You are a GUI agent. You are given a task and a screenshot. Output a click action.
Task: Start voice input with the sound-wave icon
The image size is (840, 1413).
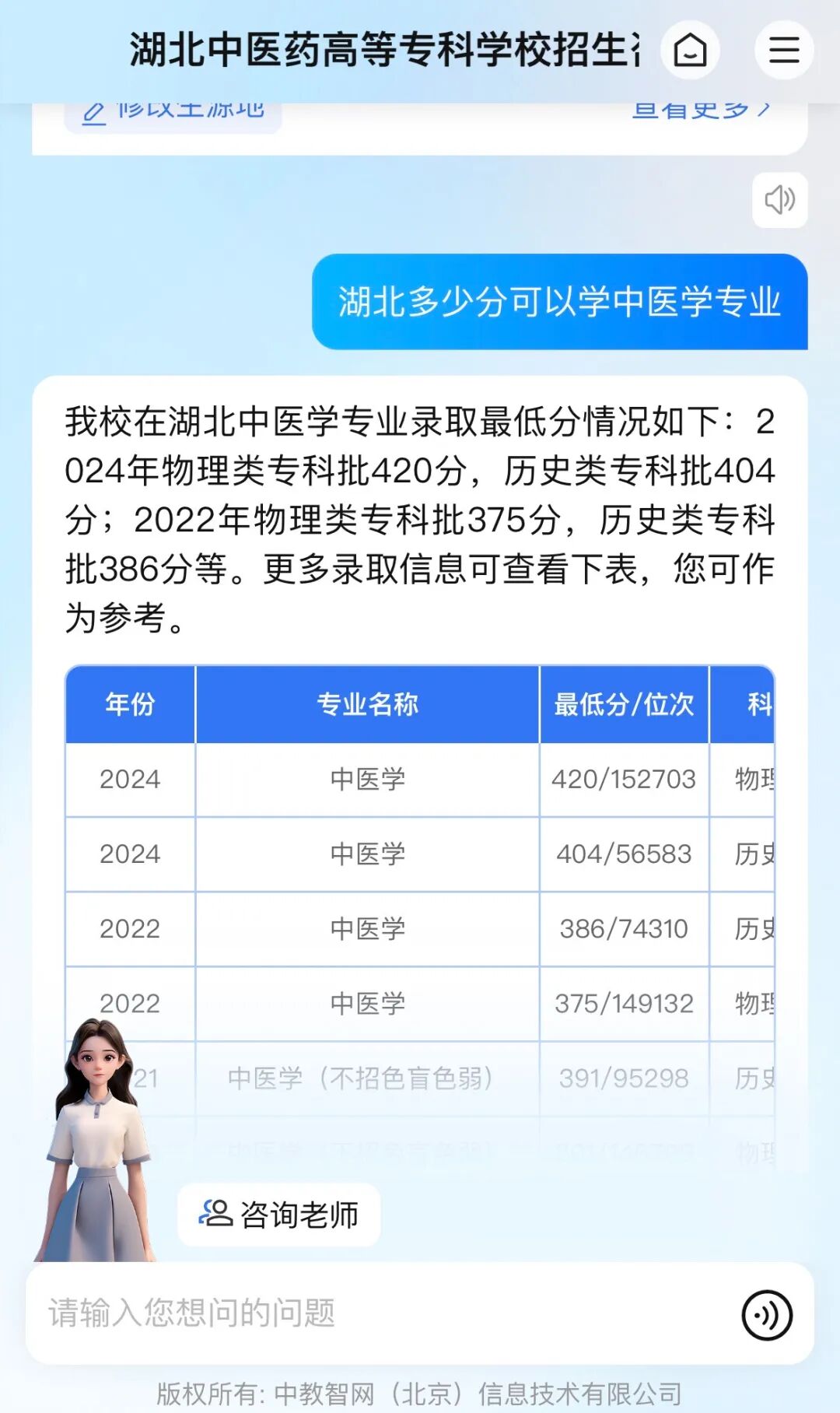pyautogui.click(x=767, y=1315)
